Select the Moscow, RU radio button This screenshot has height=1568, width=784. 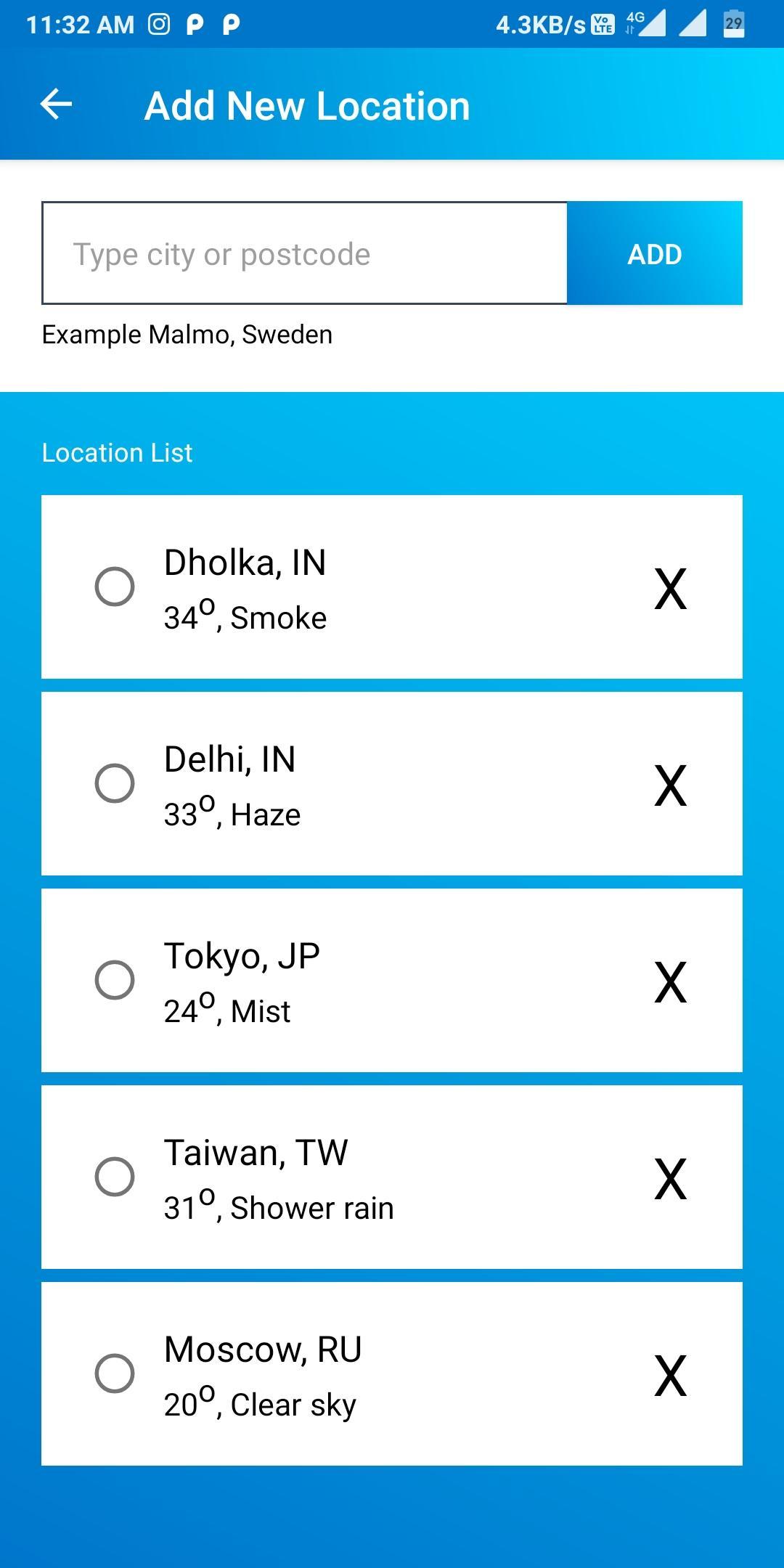point(115,1373)
